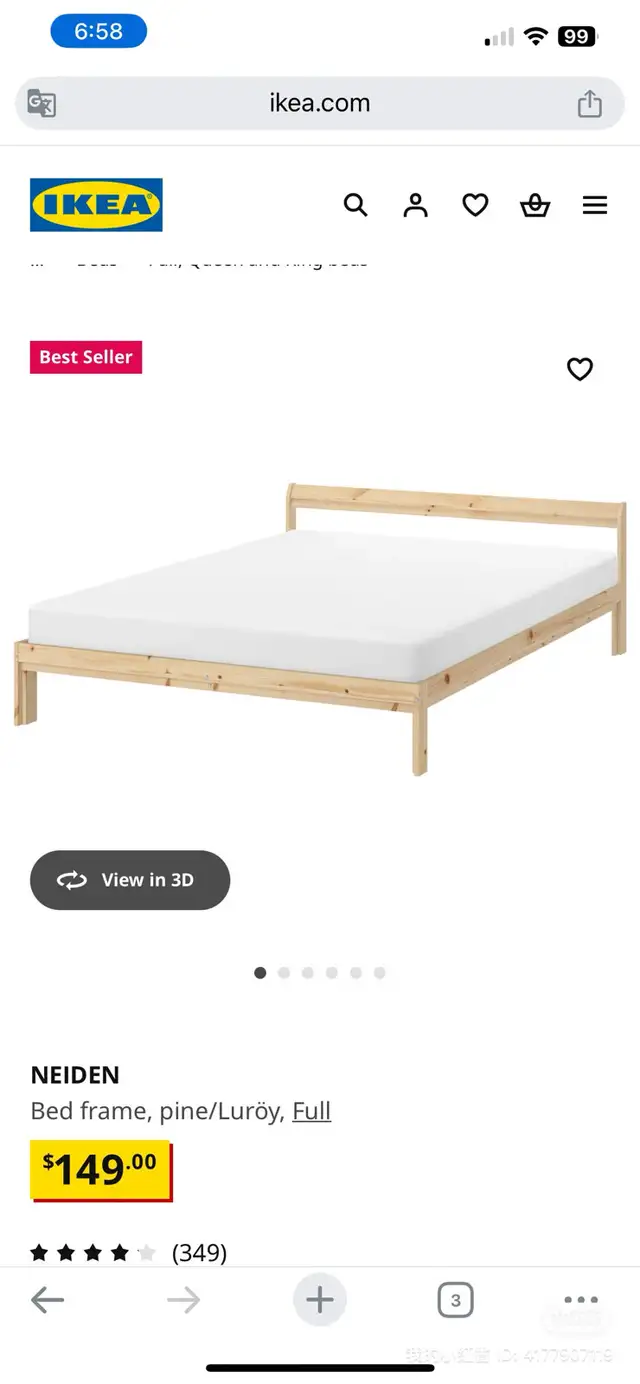Open the account profile icon

point(415,205)
